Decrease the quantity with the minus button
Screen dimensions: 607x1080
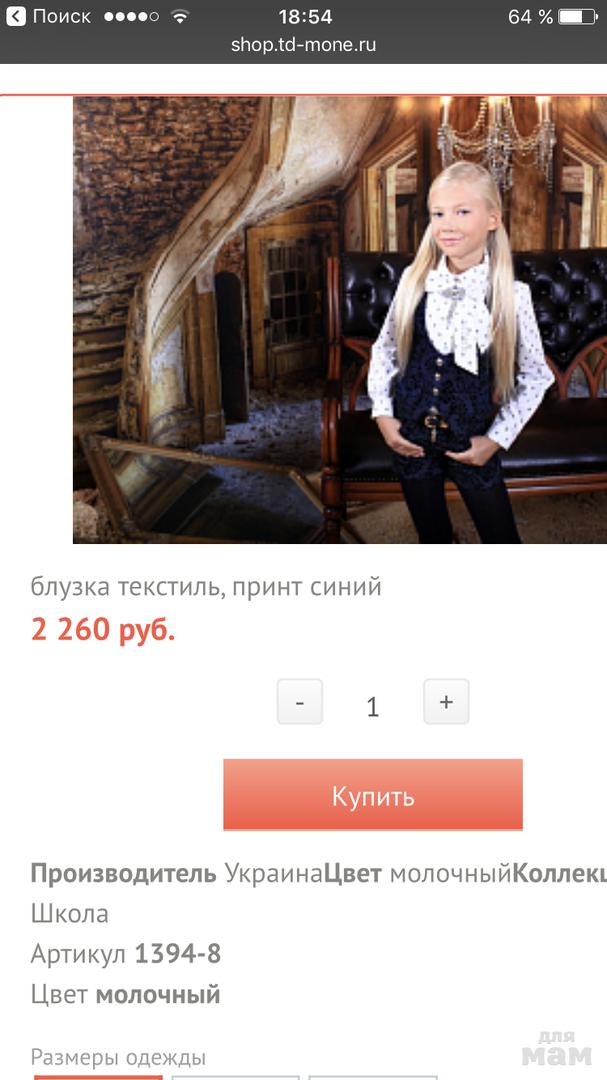coord(300,702)
